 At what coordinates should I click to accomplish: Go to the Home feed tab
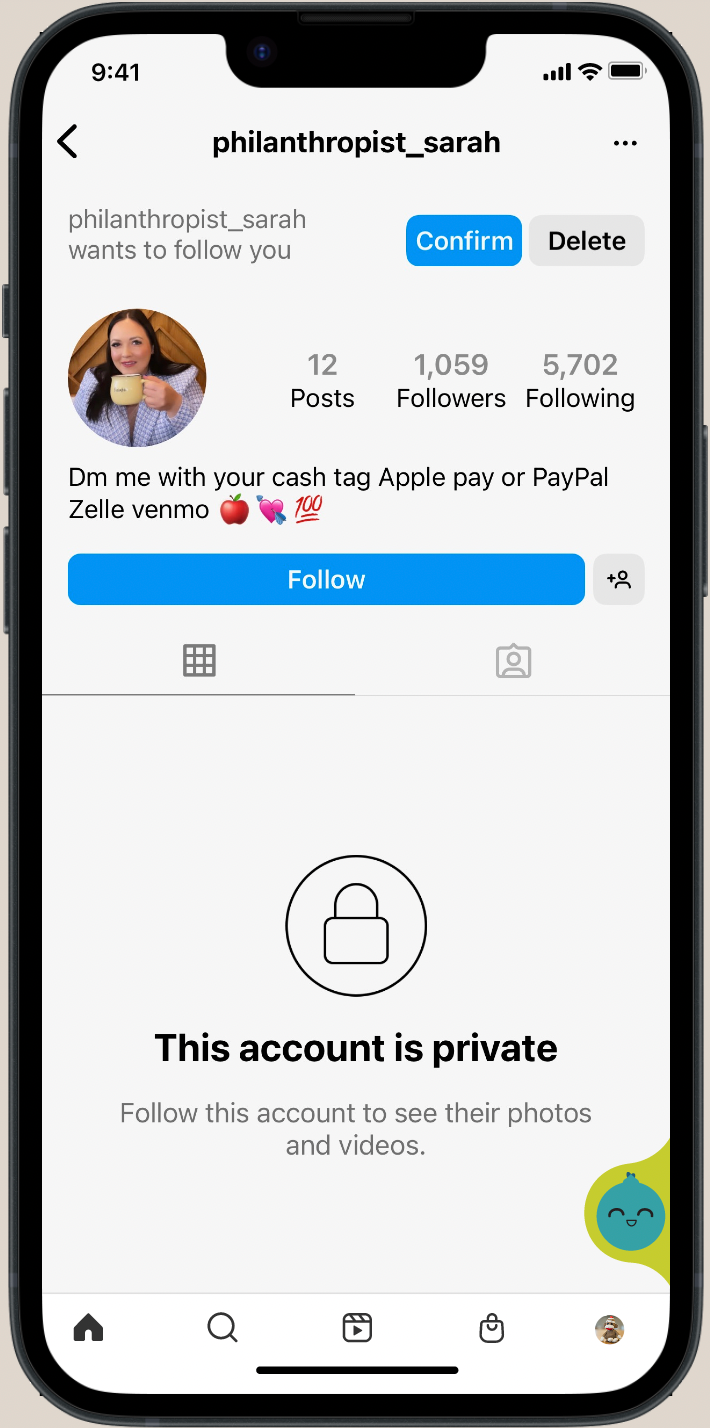[x=89, y=1328]
